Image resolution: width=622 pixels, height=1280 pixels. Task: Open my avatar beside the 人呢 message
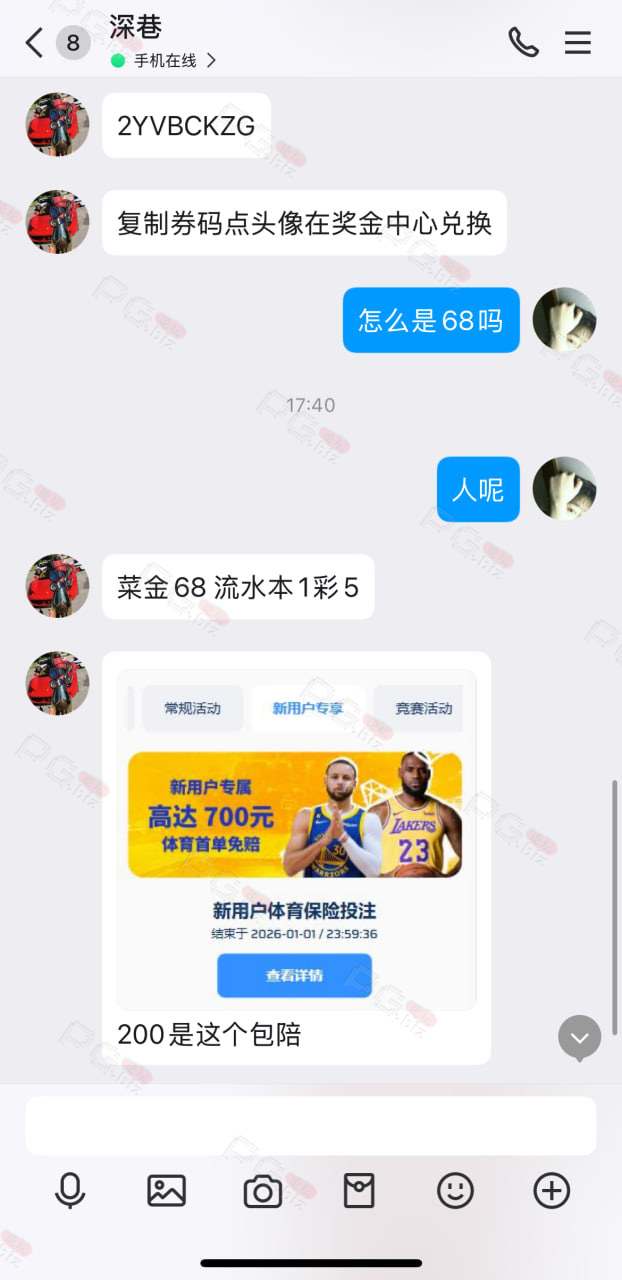(x=564, y=489)
